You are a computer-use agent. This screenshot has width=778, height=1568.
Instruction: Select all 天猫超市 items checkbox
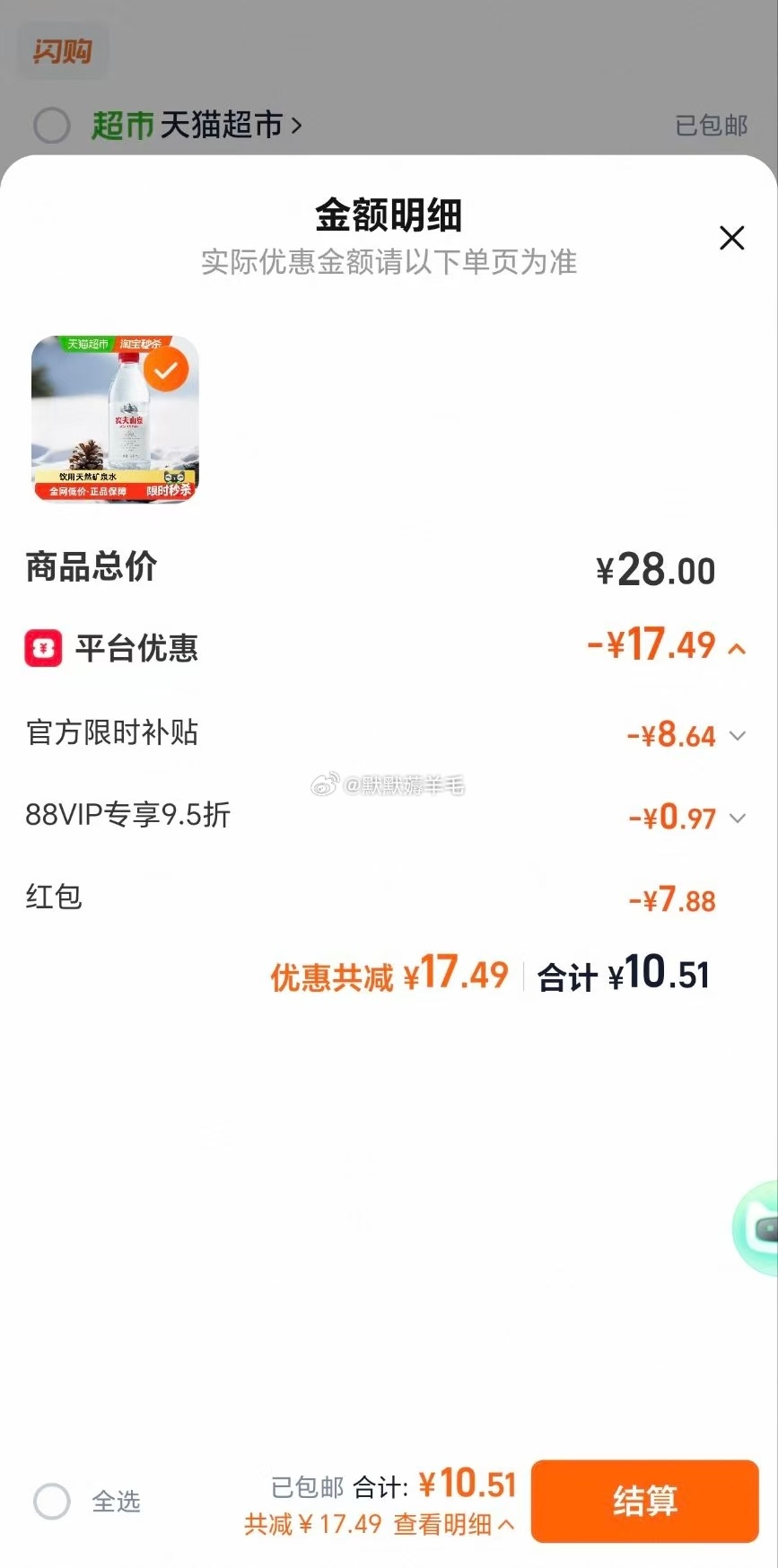click(52, 126)
